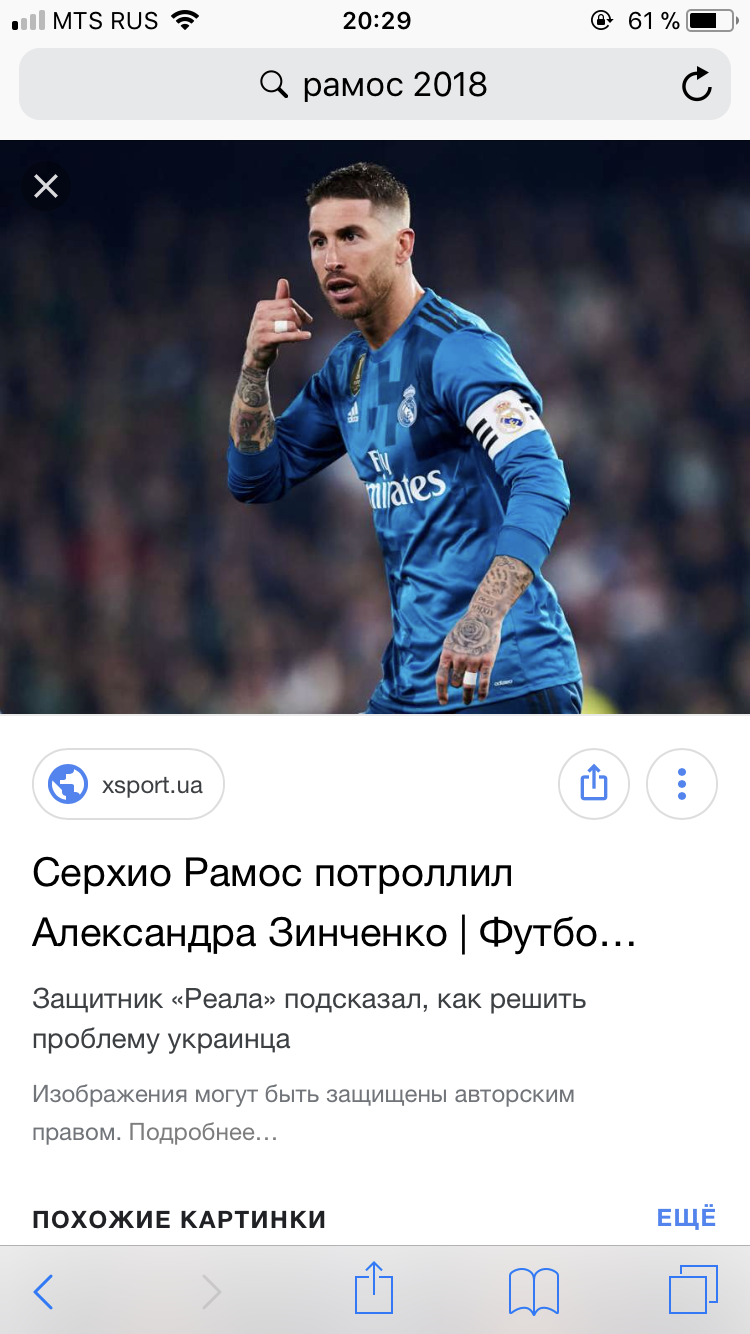The height and width of the screenshot is (1334, 750).
Task: Tap the address bar showing рамос 2018
Action: click(374, 85)
